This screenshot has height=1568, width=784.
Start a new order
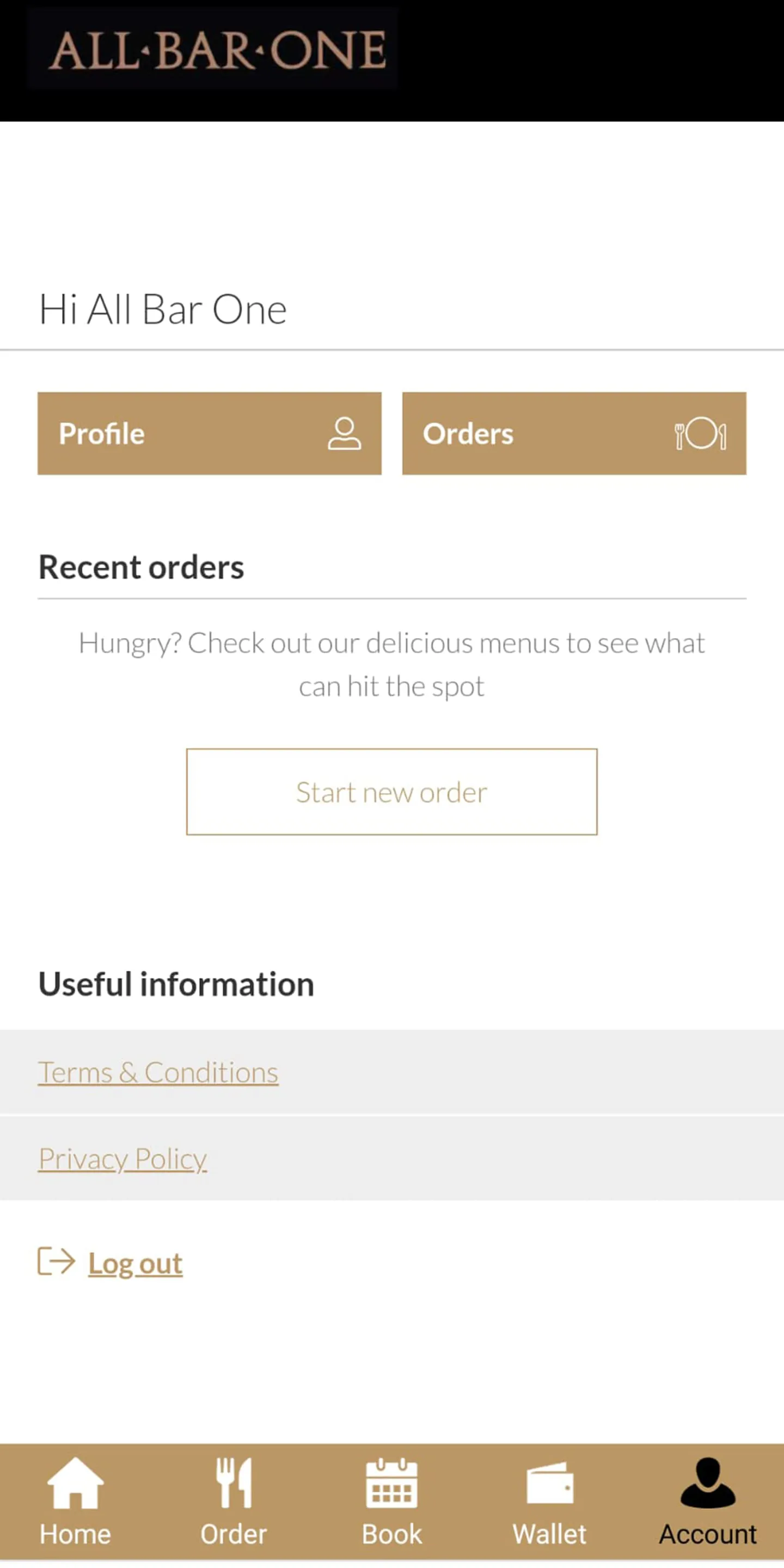point(391,792)
